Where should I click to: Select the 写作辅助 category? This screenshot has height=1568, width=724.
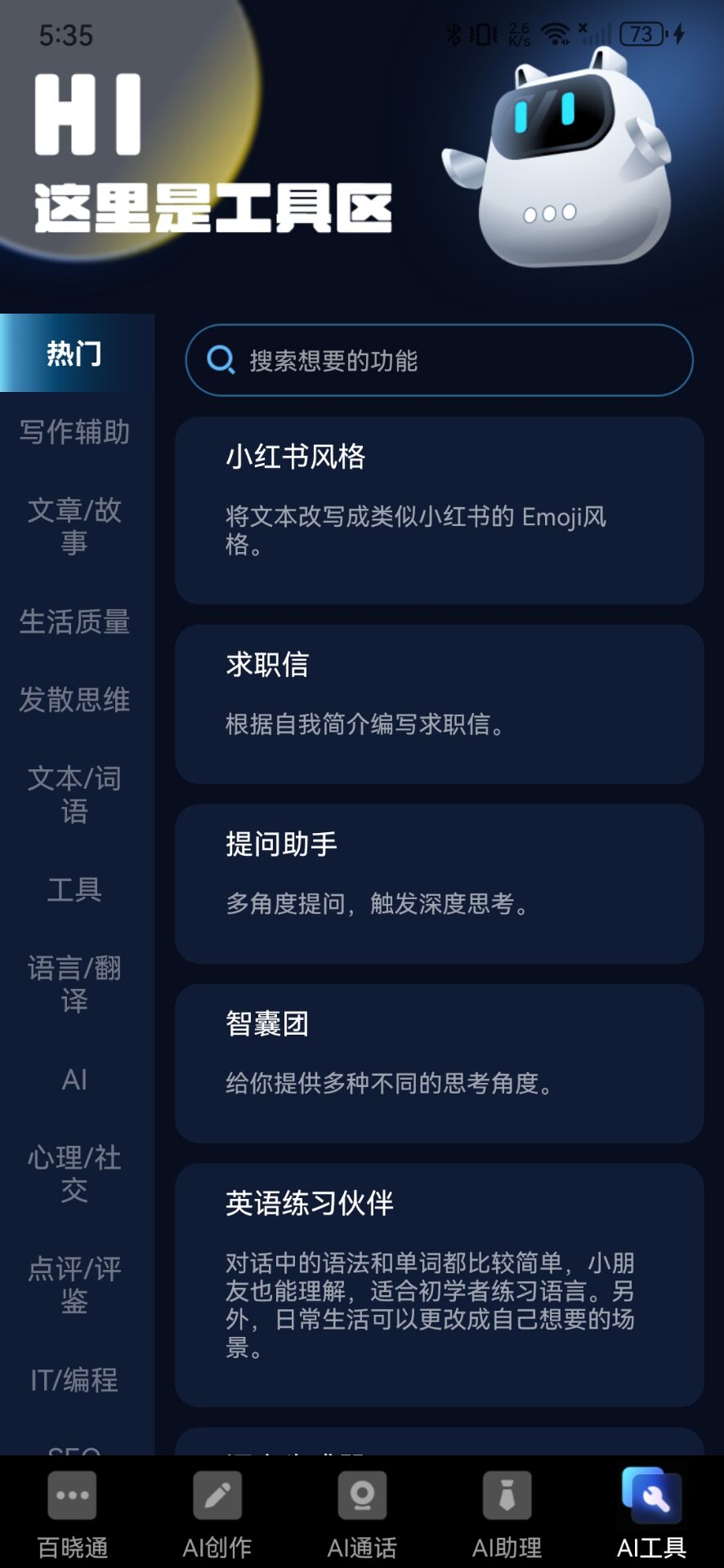[x=74, y=432]
